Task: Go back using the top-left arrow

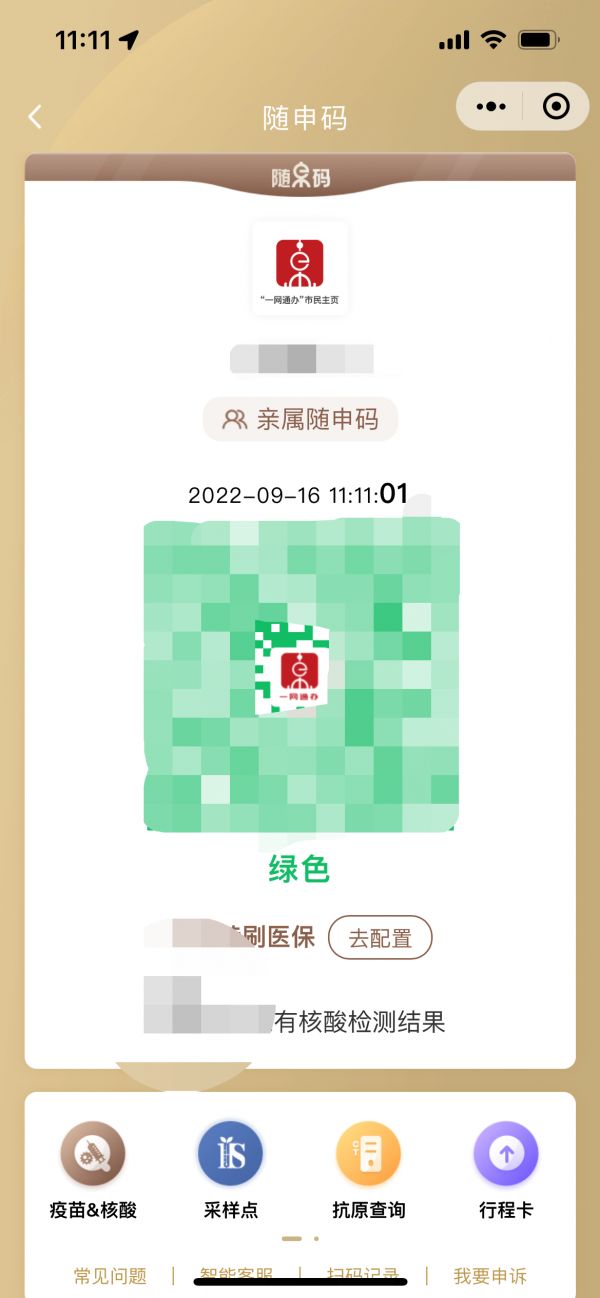Action: coord(35,117)
